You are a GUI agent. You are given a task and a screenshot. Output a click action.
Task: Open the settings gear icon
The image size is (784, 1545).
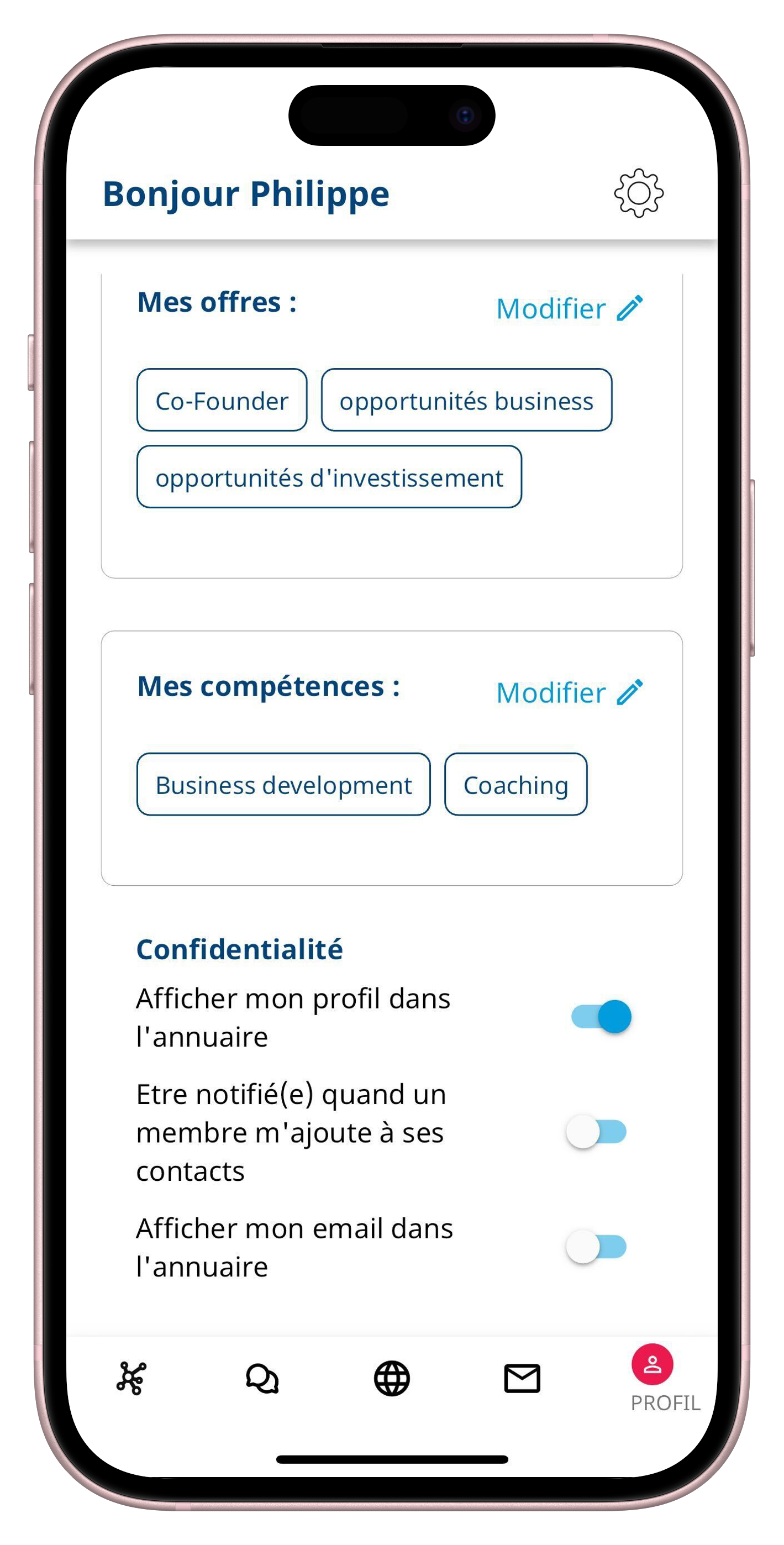pos(638,193)
